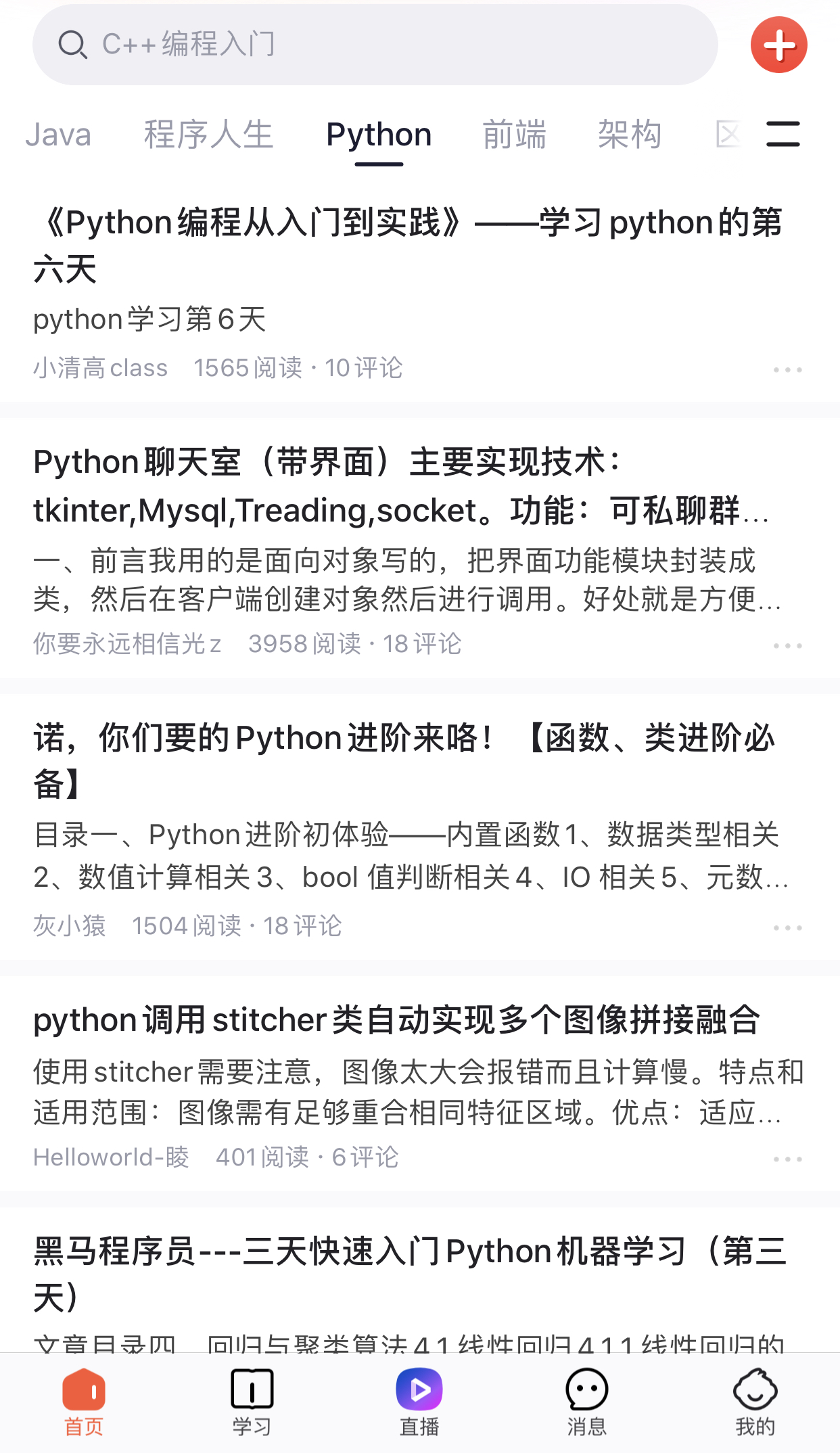Screen dimensions: 840x1453
Task: Open more options for 小清高class article
Action: (787, 369)
